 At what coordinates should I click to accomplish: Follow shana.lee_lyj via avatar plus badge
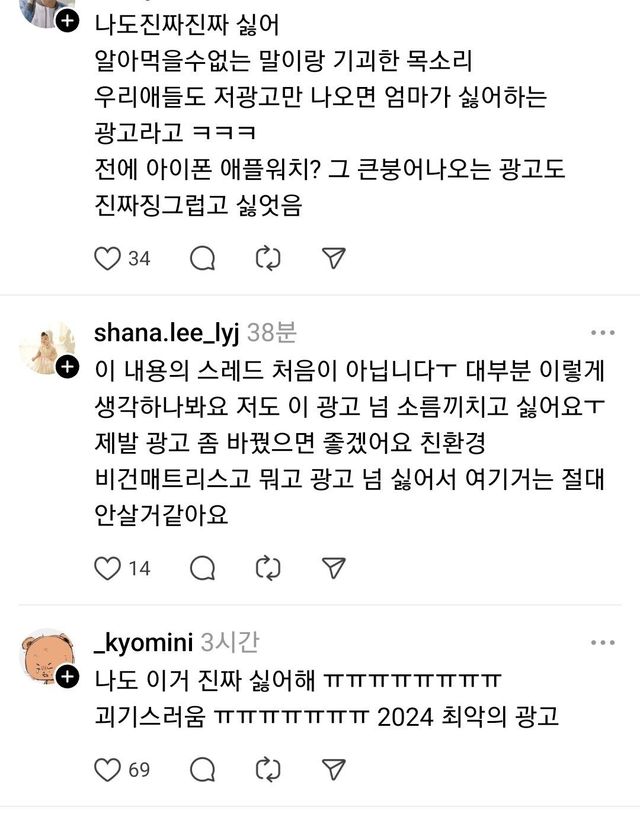pos(66,368)
